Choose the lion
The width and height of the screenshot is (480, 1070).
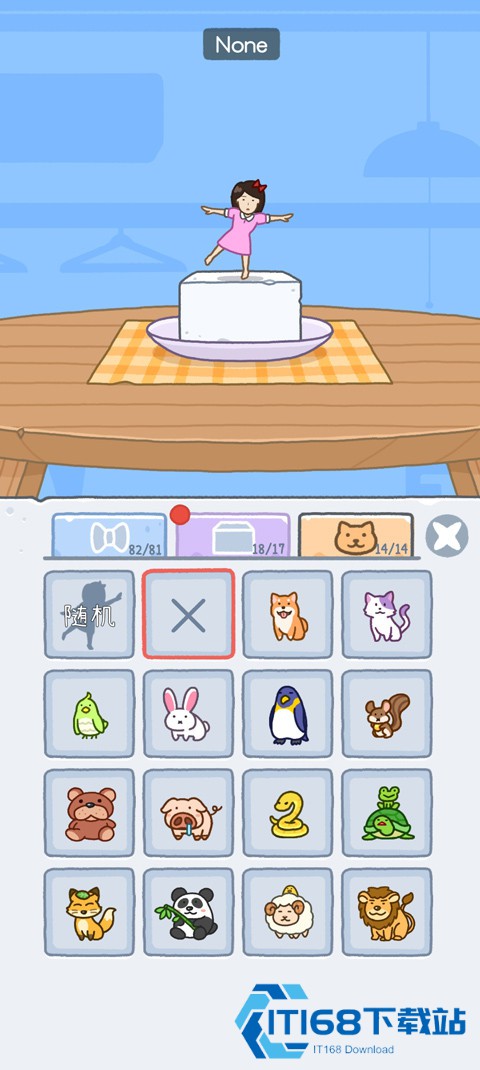tap(386, 912)
